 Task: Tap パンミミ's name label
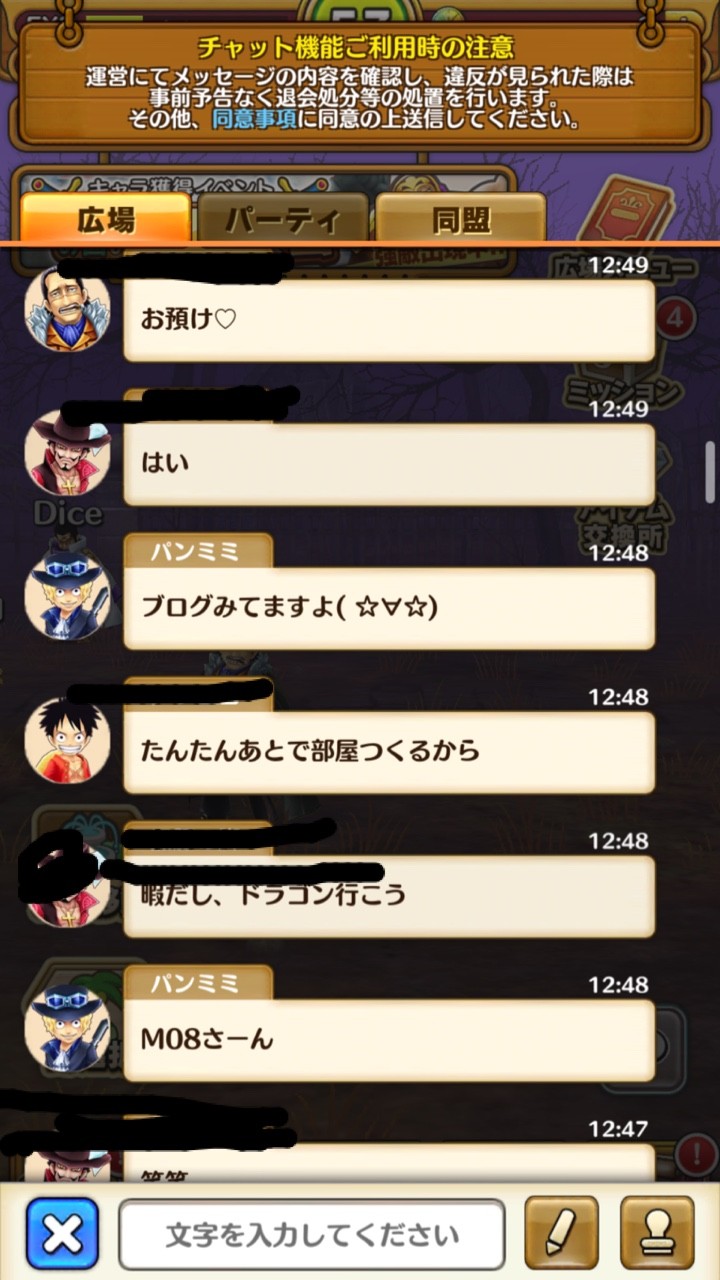197,552
